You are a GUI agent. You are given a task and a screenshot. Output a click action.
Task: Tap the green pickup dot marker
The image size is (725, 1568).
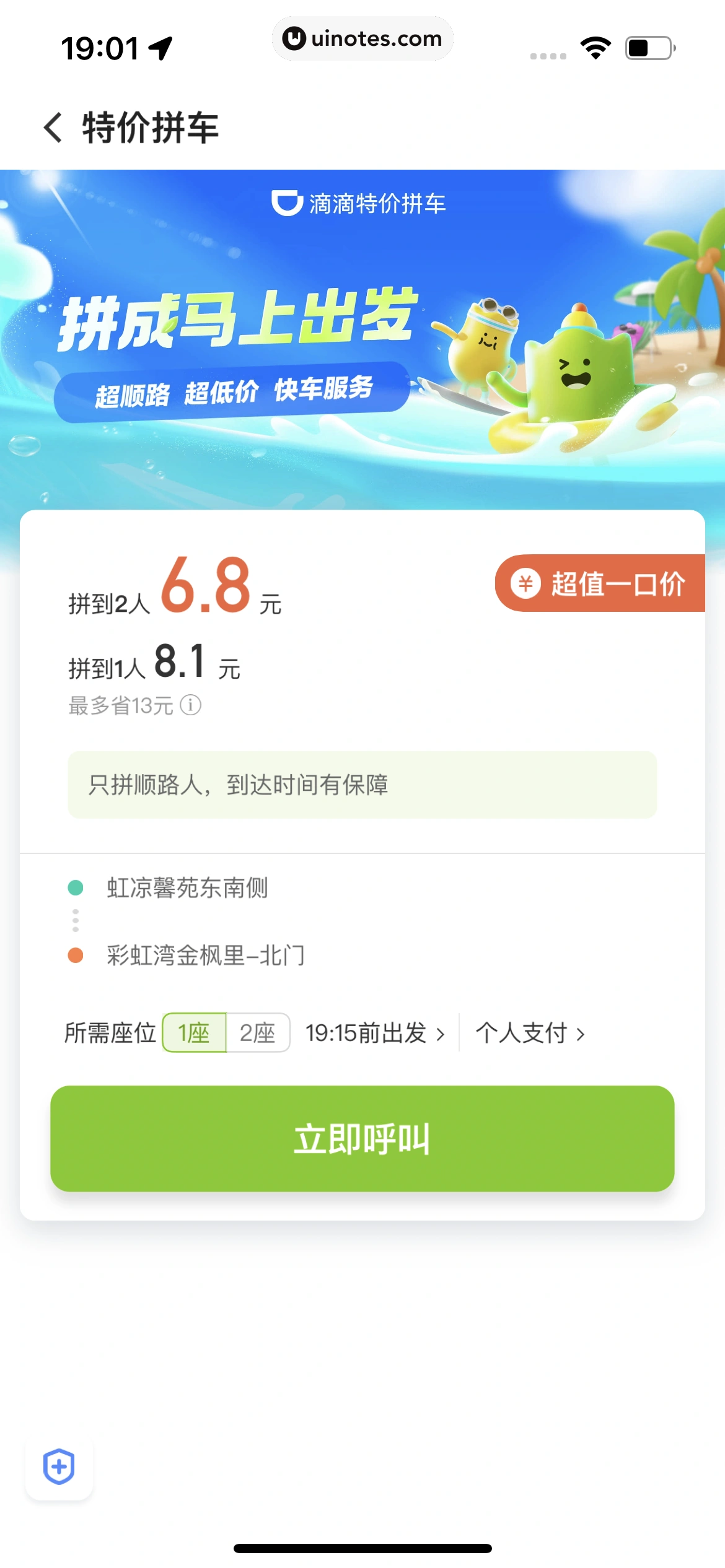pyautogui.click(x=75, y=887)
